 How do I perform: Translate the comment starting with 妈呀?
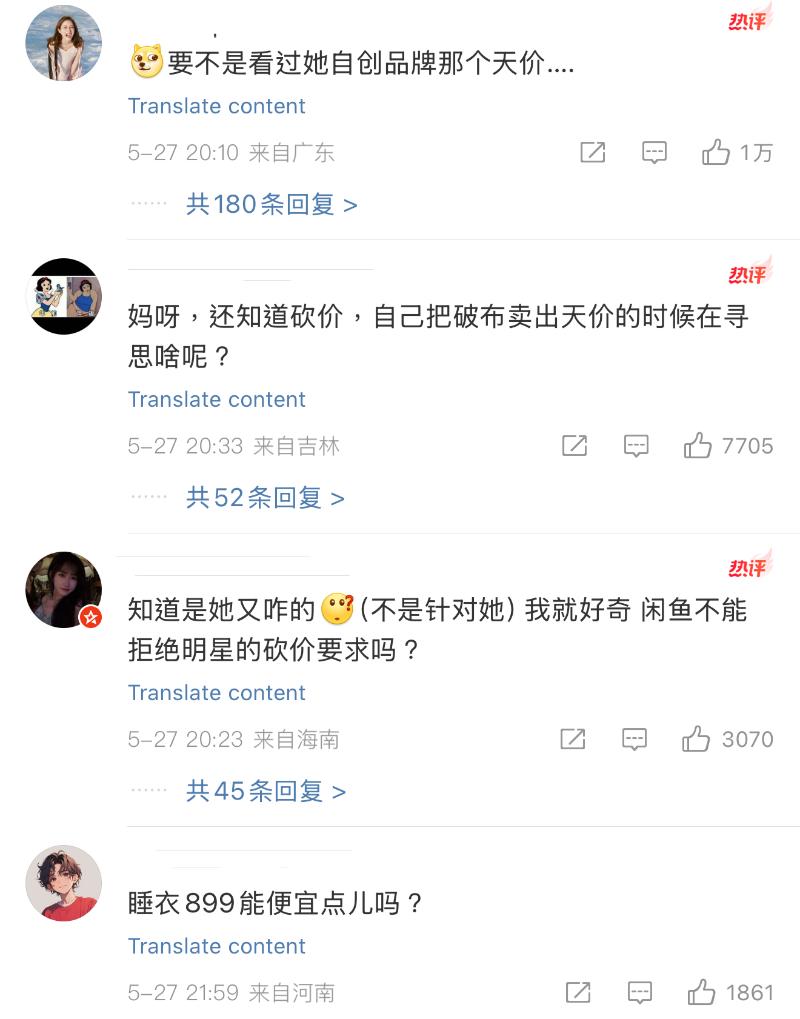[x=217, y=399]
